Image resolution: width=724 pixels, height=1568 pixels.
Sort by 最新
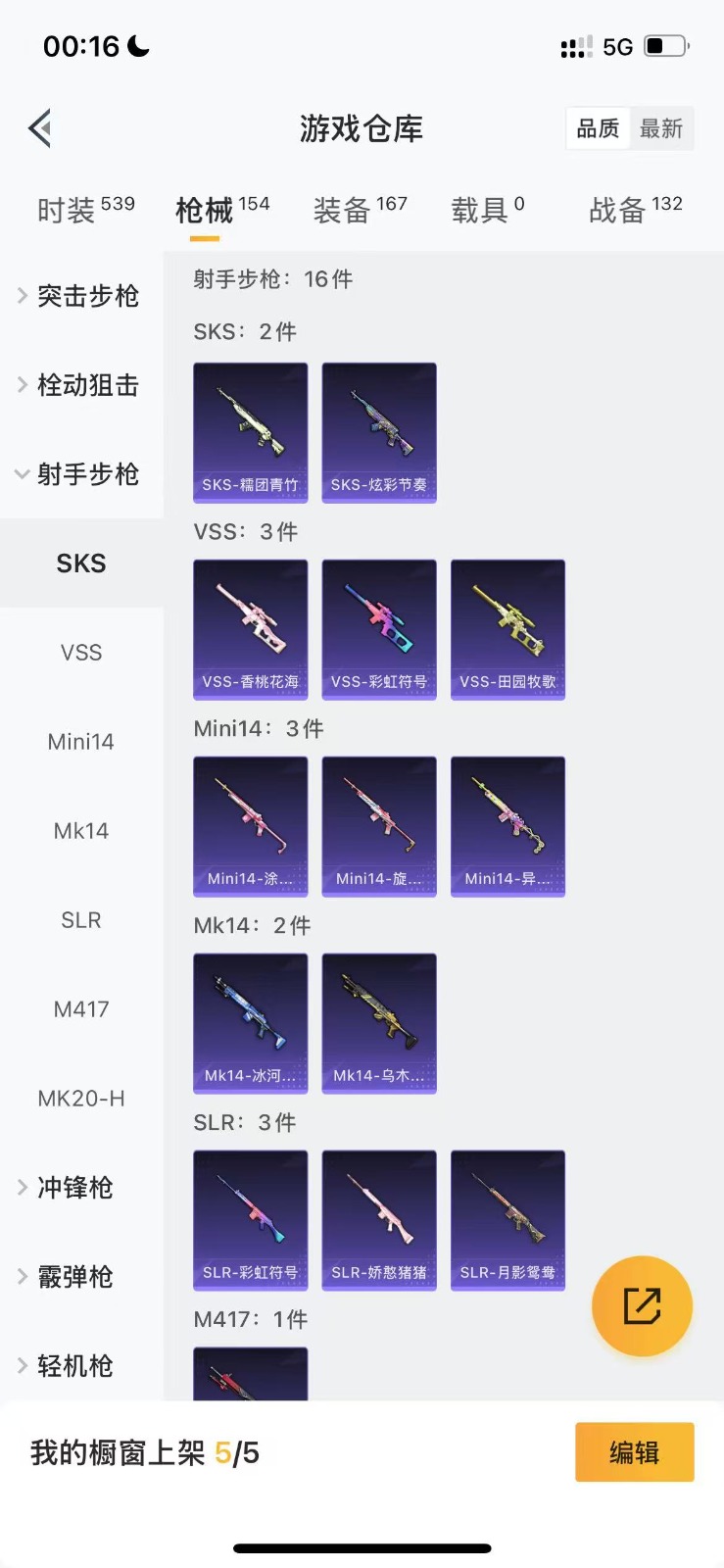tap(661, 128)
